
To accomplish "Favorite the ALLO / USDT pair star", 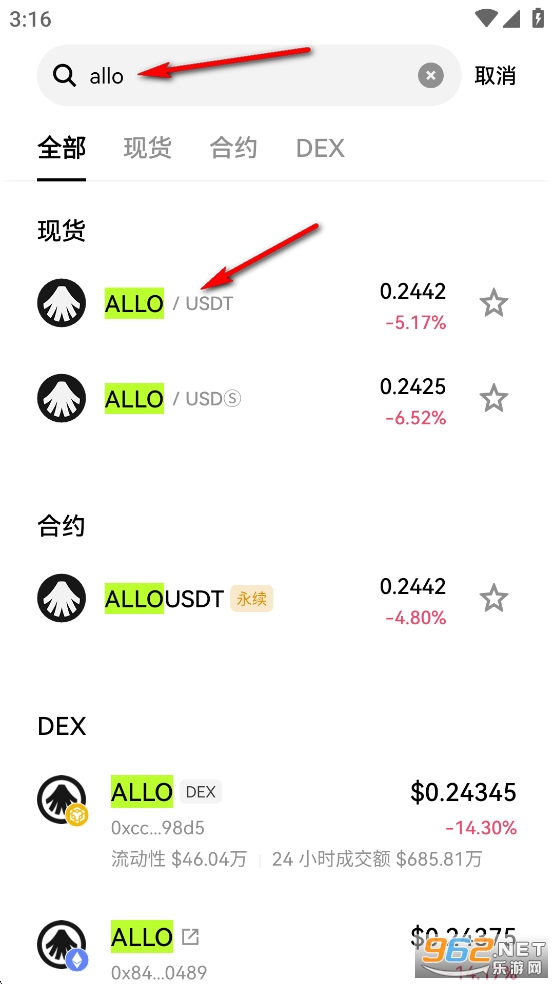I will 494,304.
